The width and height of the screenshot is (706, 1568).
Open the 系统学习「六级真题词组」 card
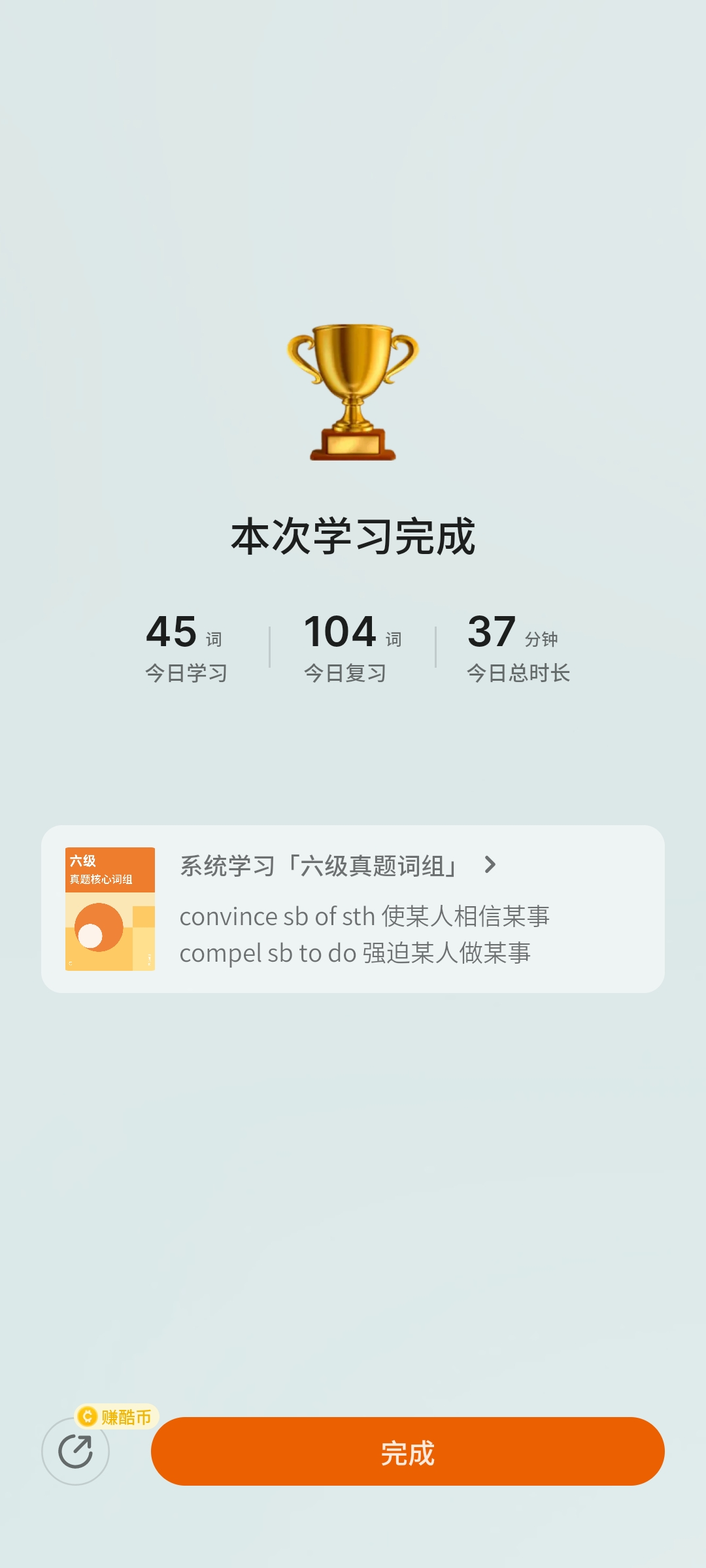pos(352,909)
